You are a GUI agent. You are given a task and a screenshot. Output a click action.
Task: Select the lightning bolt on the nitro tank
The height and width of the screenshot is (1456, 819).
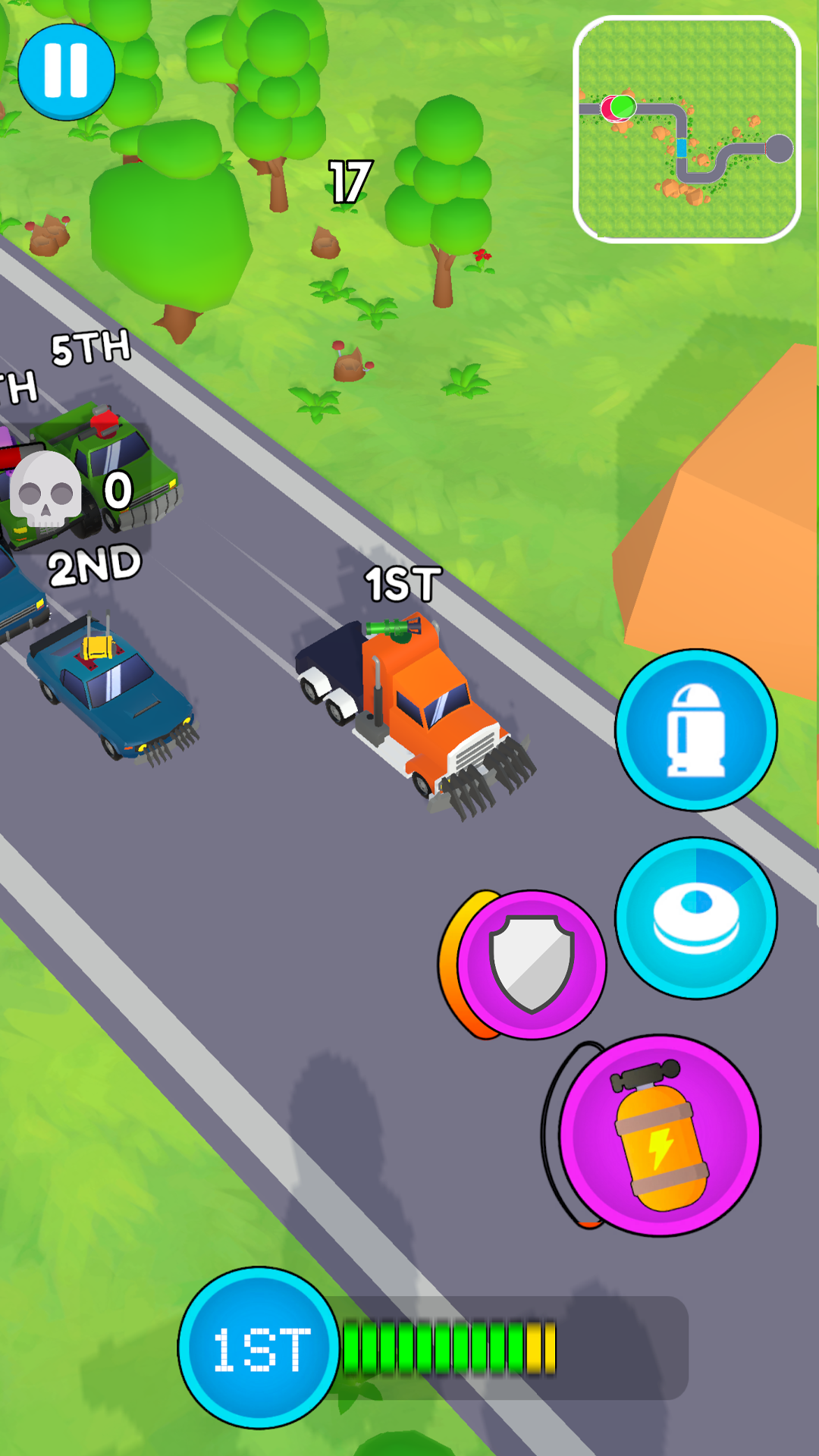661,1147
